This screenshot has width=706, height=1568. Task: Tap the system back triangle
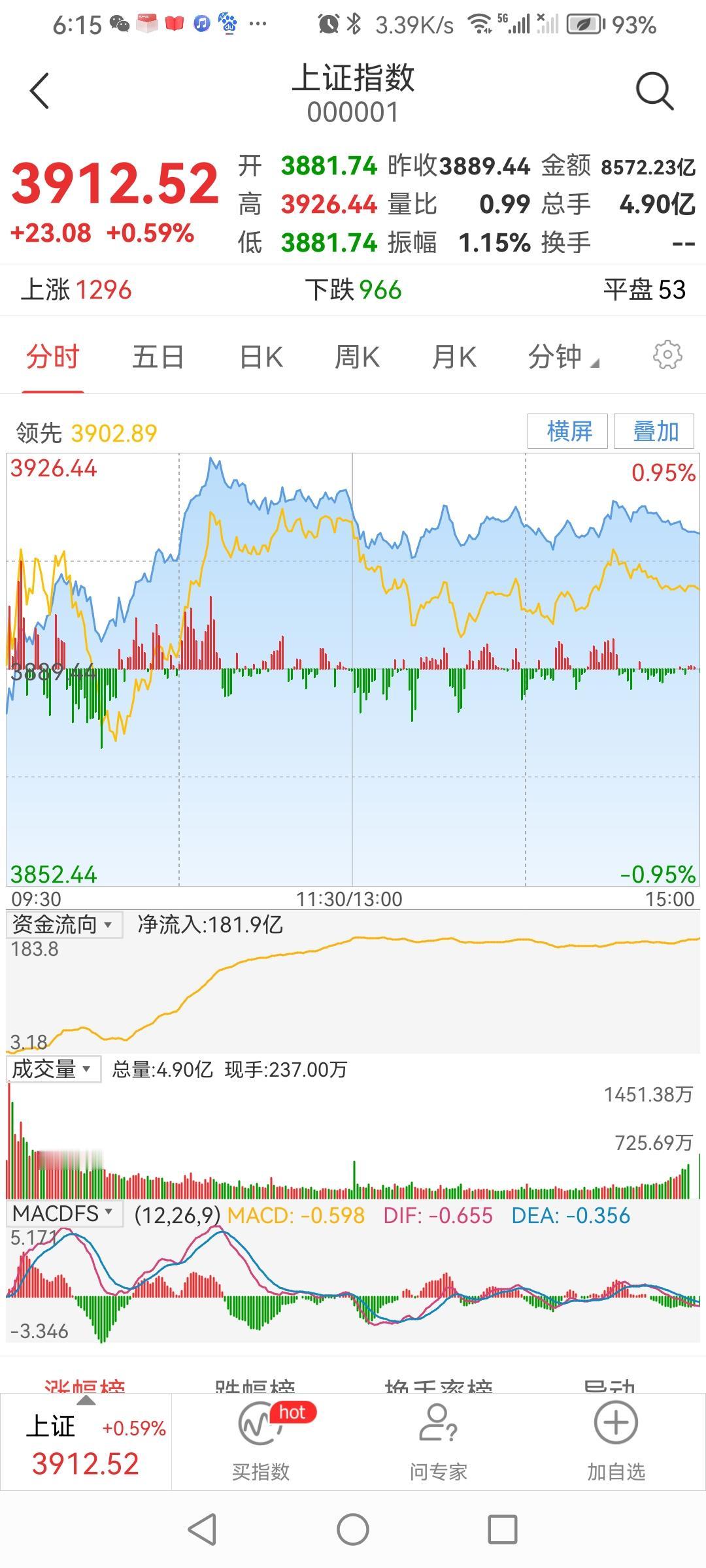coord(203,1529)
